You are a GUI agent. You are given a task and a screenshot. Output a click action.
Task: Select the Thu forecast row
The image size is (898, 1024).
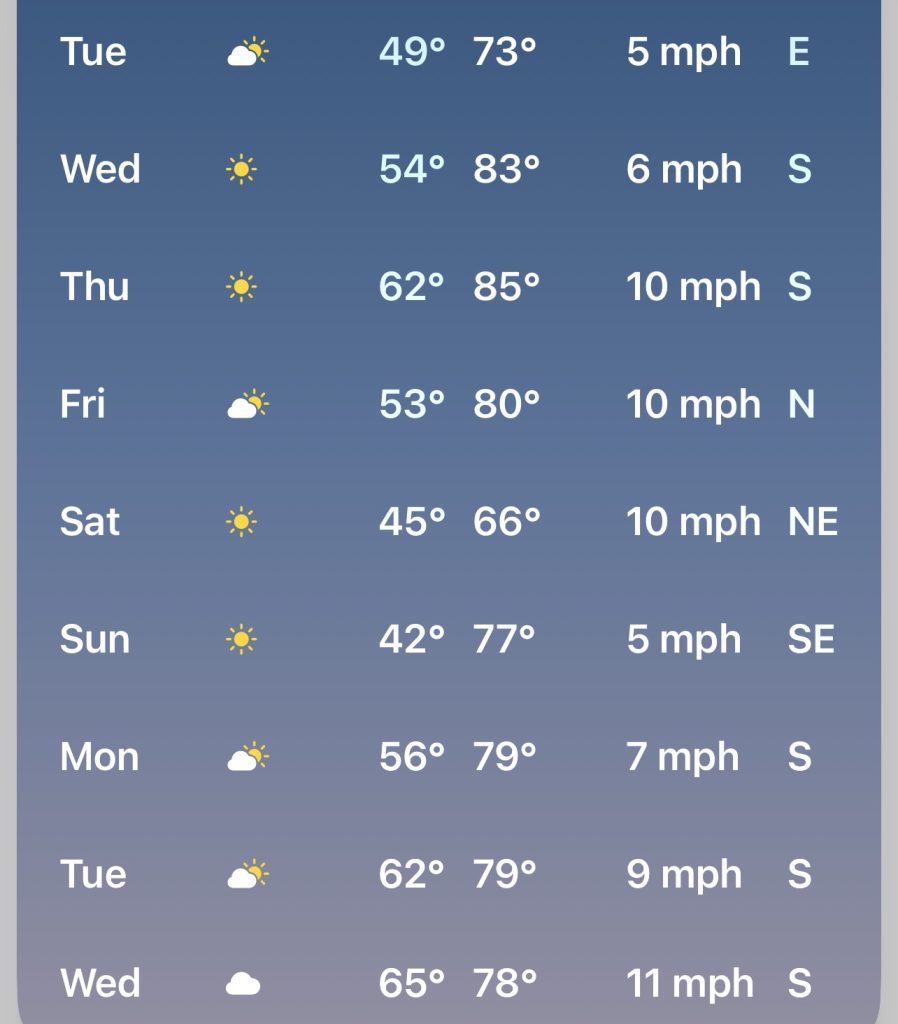(448, 287)
